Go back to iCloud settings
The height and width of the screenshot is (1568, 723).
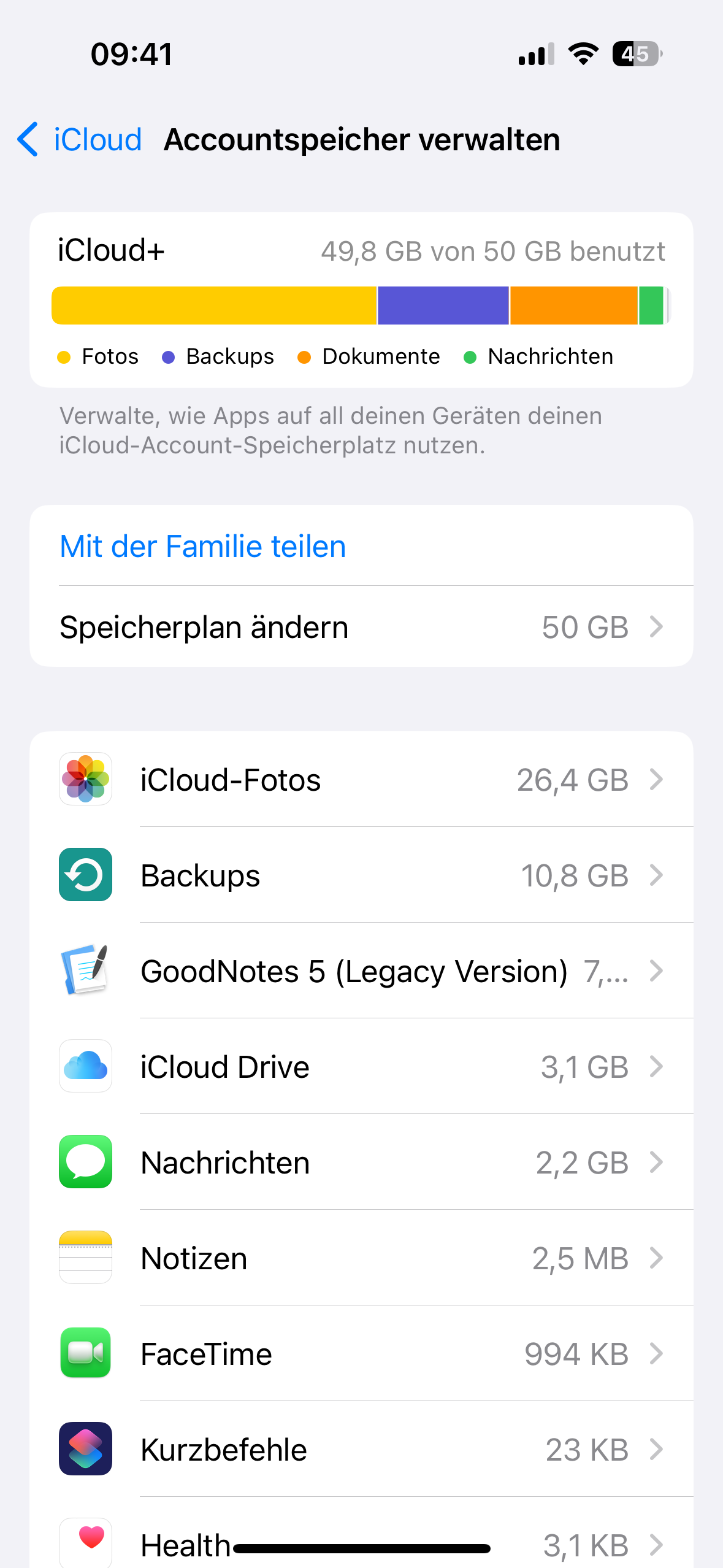[80, 139]
